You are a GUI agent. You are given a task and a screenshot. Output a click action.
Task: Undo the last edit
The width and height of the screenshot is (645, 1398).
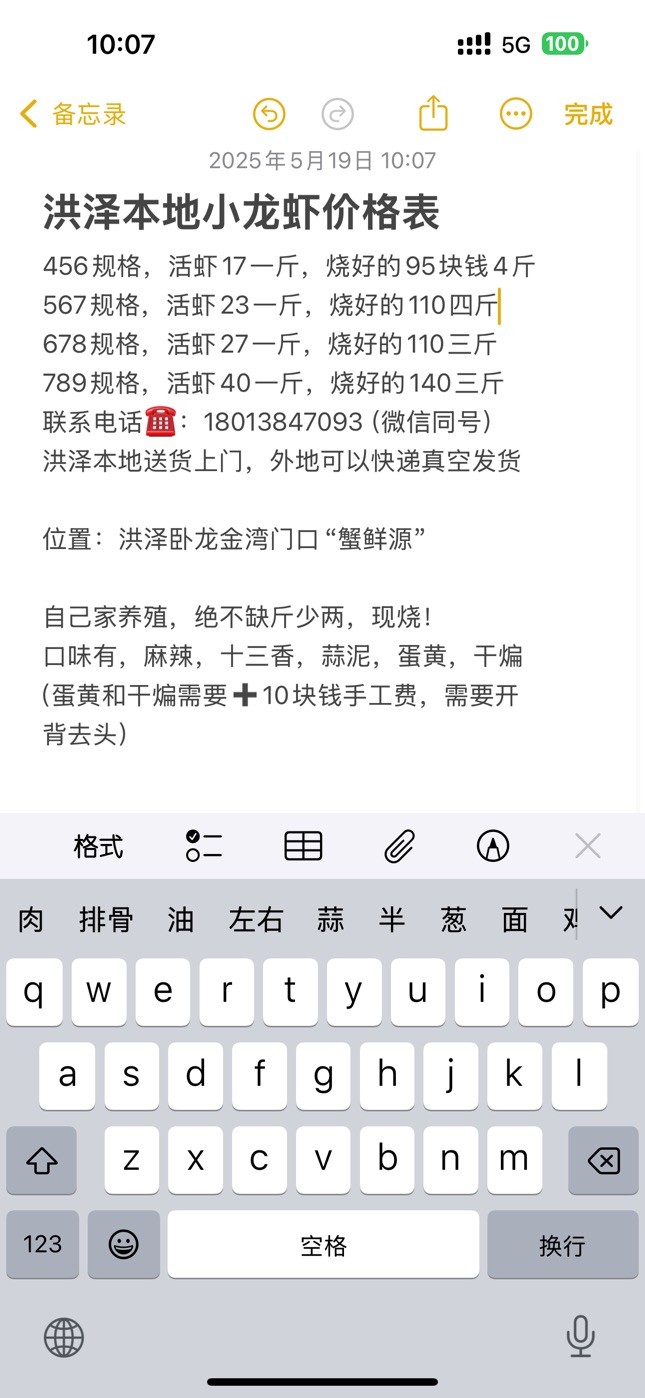[269, 114]
